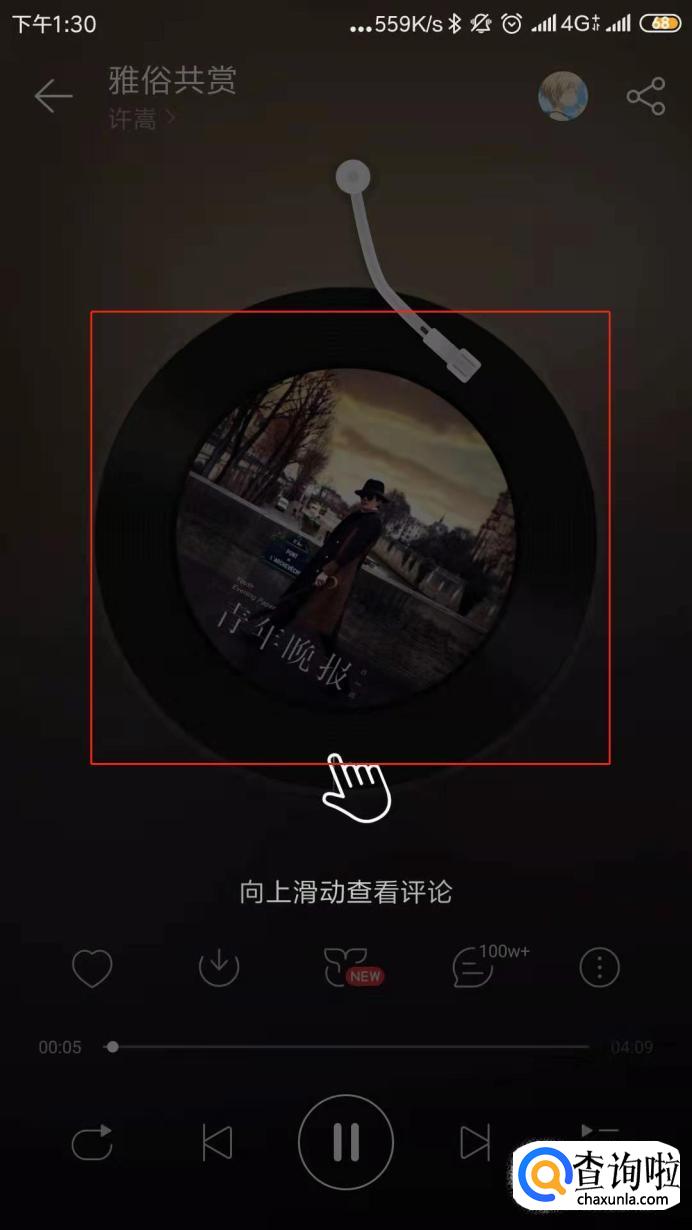Change the loop play mode
Viewport: 692px width, 1230px height.
pyautogui.click(x=92, y=1142)
